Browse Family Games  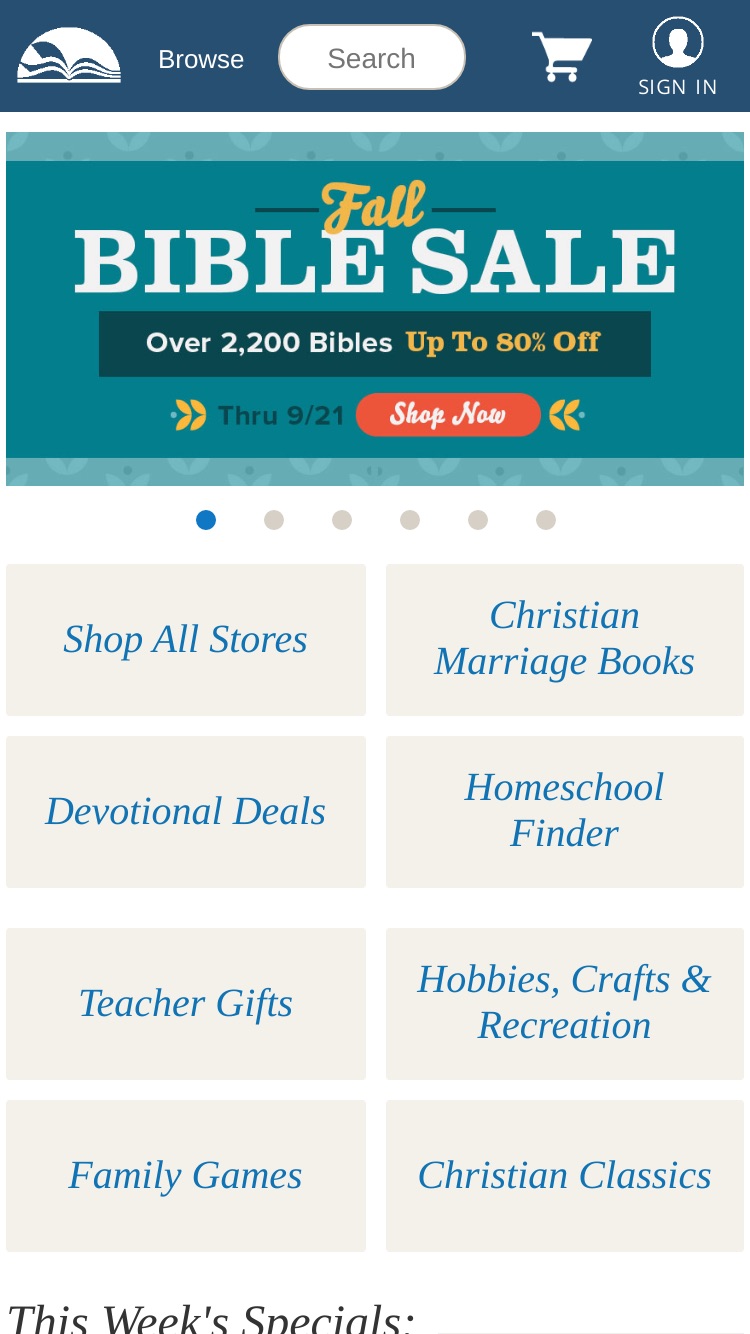(x=186, y=1176)
